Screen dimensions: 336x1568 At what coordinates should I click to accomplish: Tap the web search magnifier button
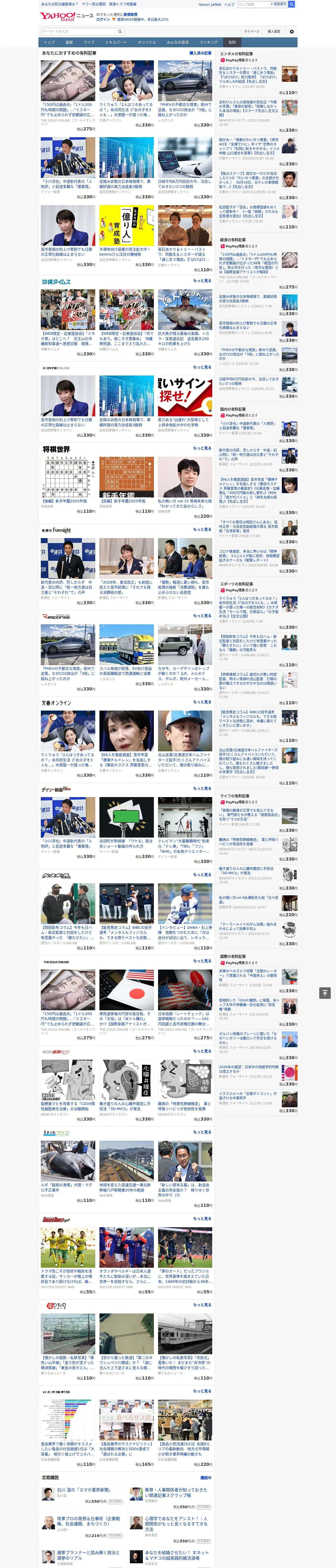click(292, 4)
